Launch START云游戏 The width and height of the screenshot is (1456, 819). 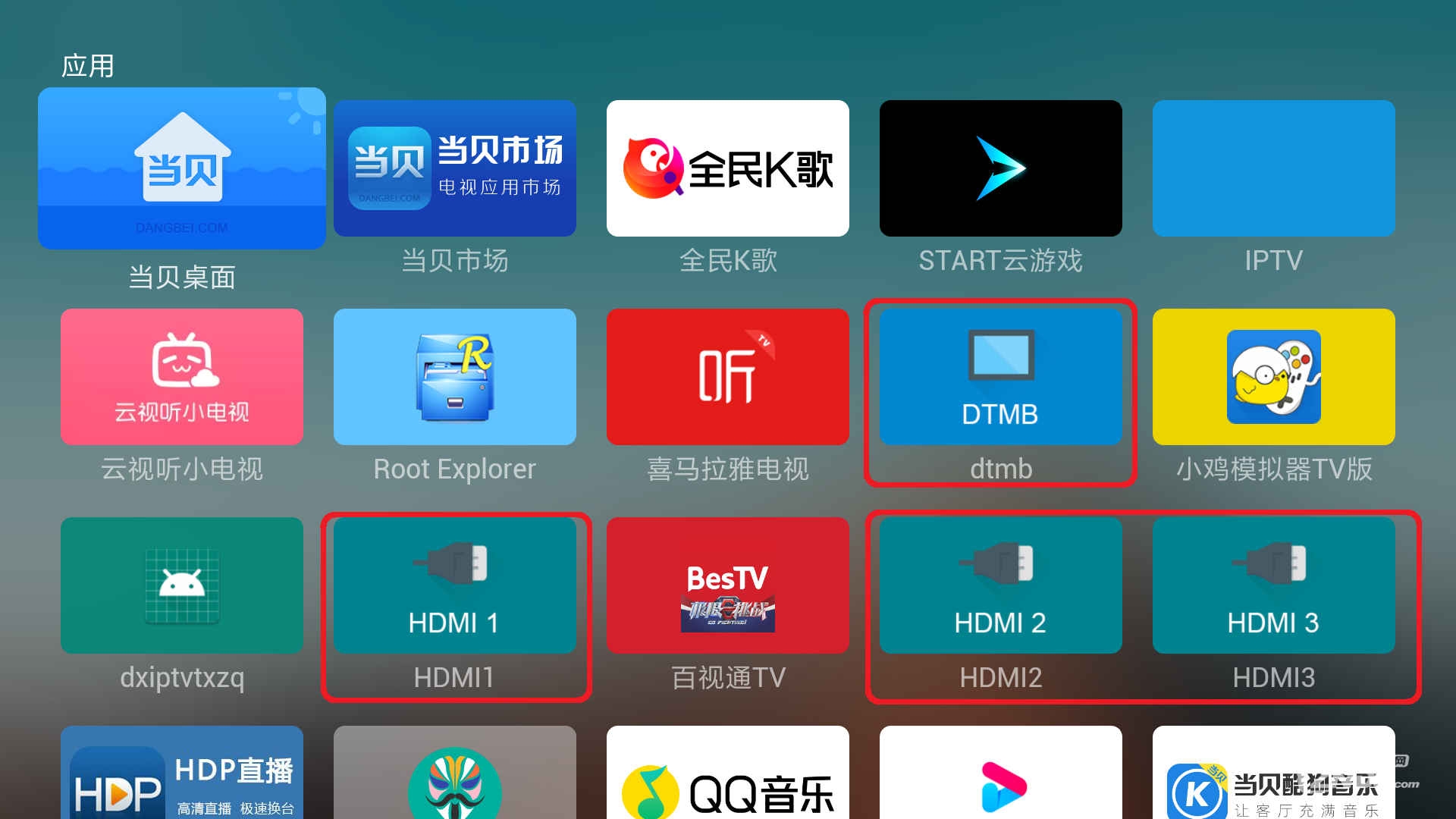1001,168
